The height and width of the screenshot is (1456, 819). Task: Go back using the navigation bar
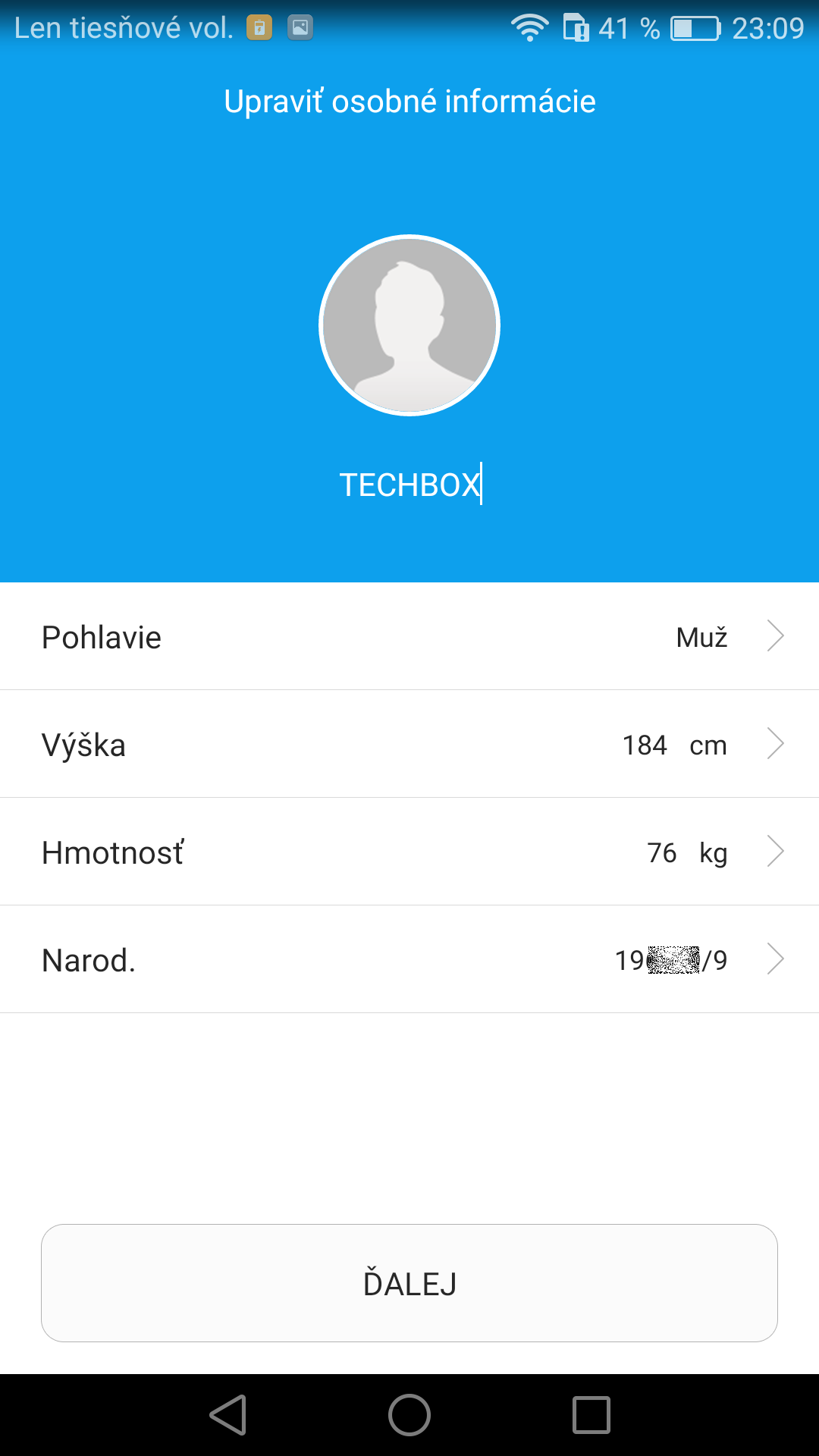[x=228, y=1415]
